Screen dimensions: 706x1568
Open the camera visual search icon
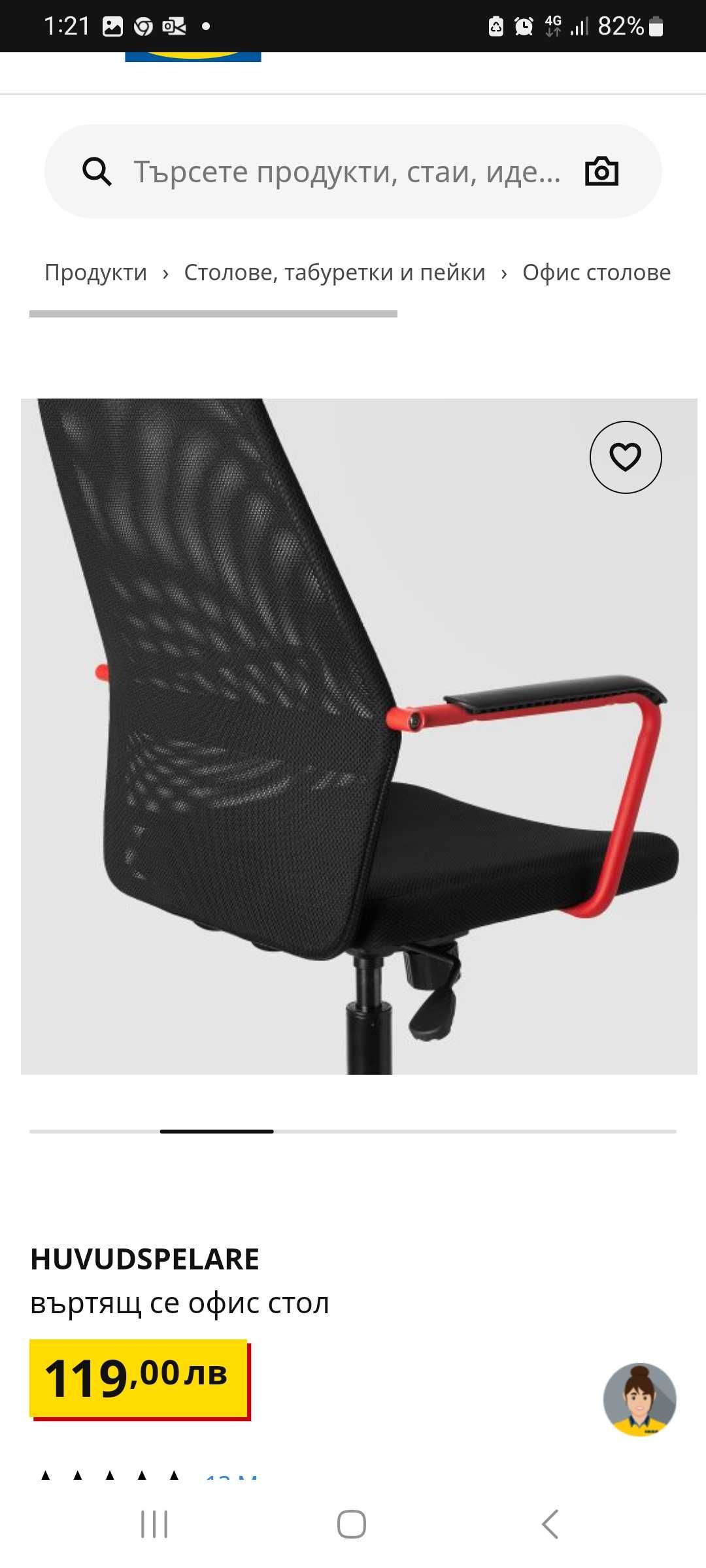point(601,172)
